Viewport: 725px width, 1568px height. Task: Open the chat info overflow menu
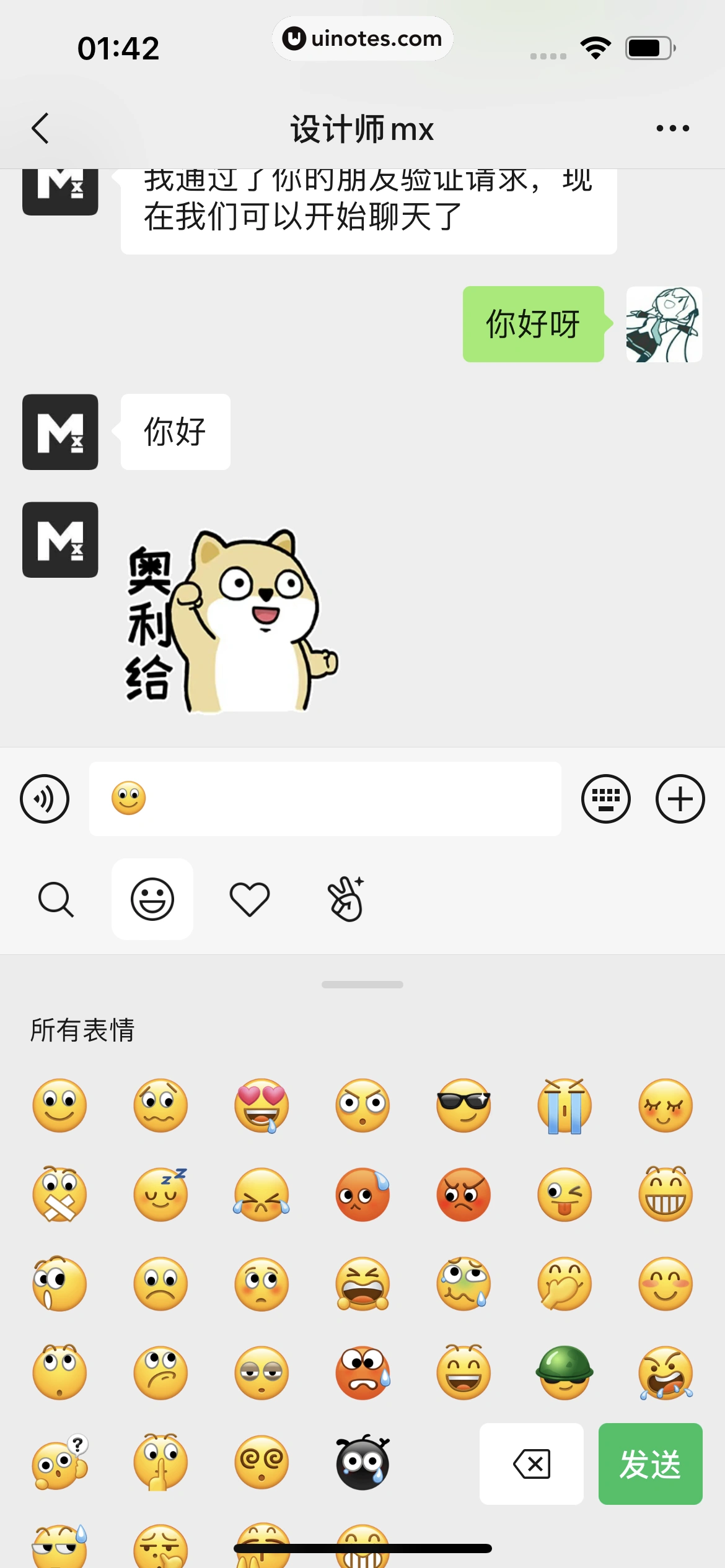[672, 129]
